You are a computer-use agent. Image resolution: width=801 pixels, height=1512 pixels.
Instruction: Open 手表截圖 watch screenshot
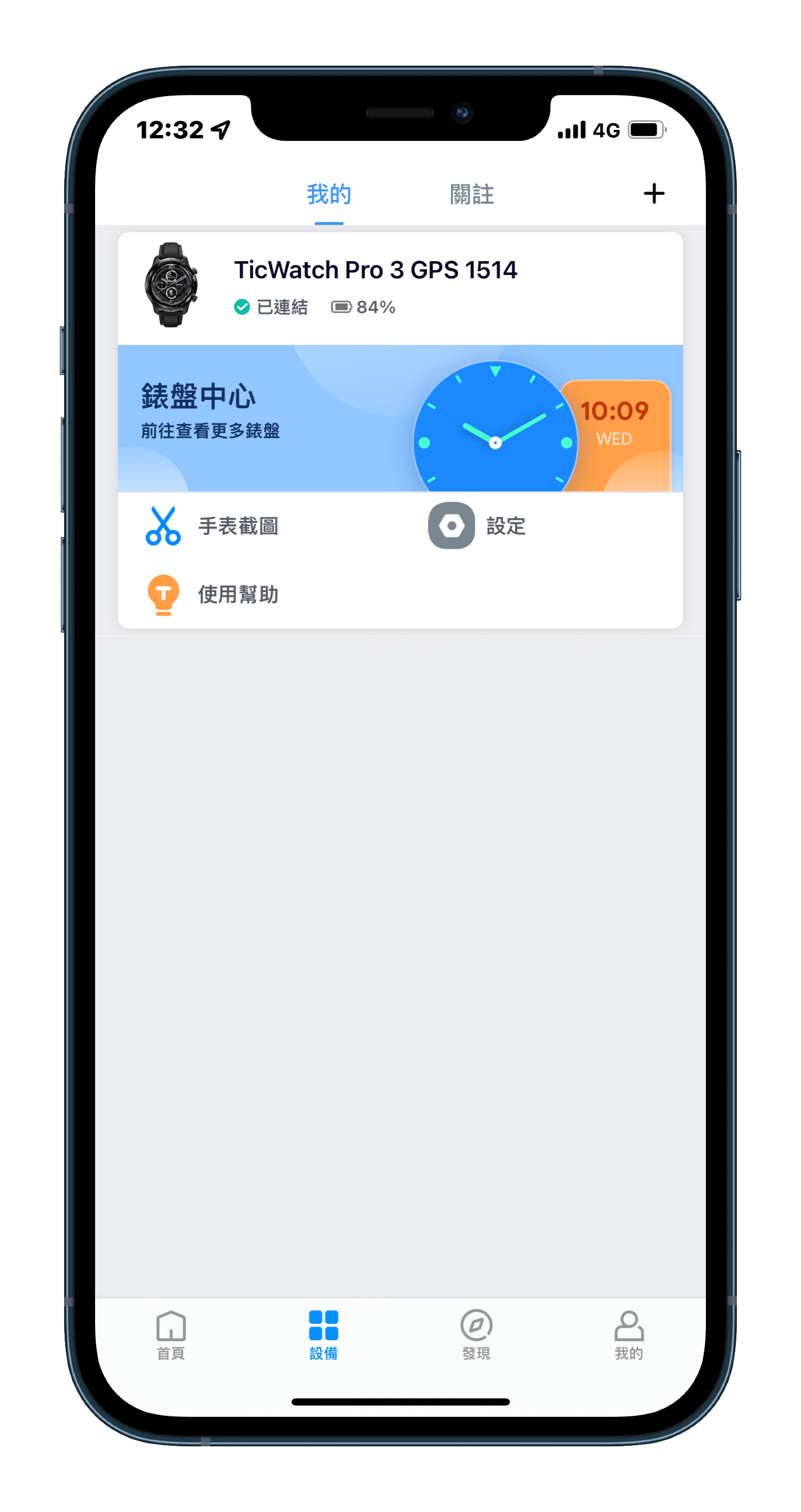click(x=213, y=526)
